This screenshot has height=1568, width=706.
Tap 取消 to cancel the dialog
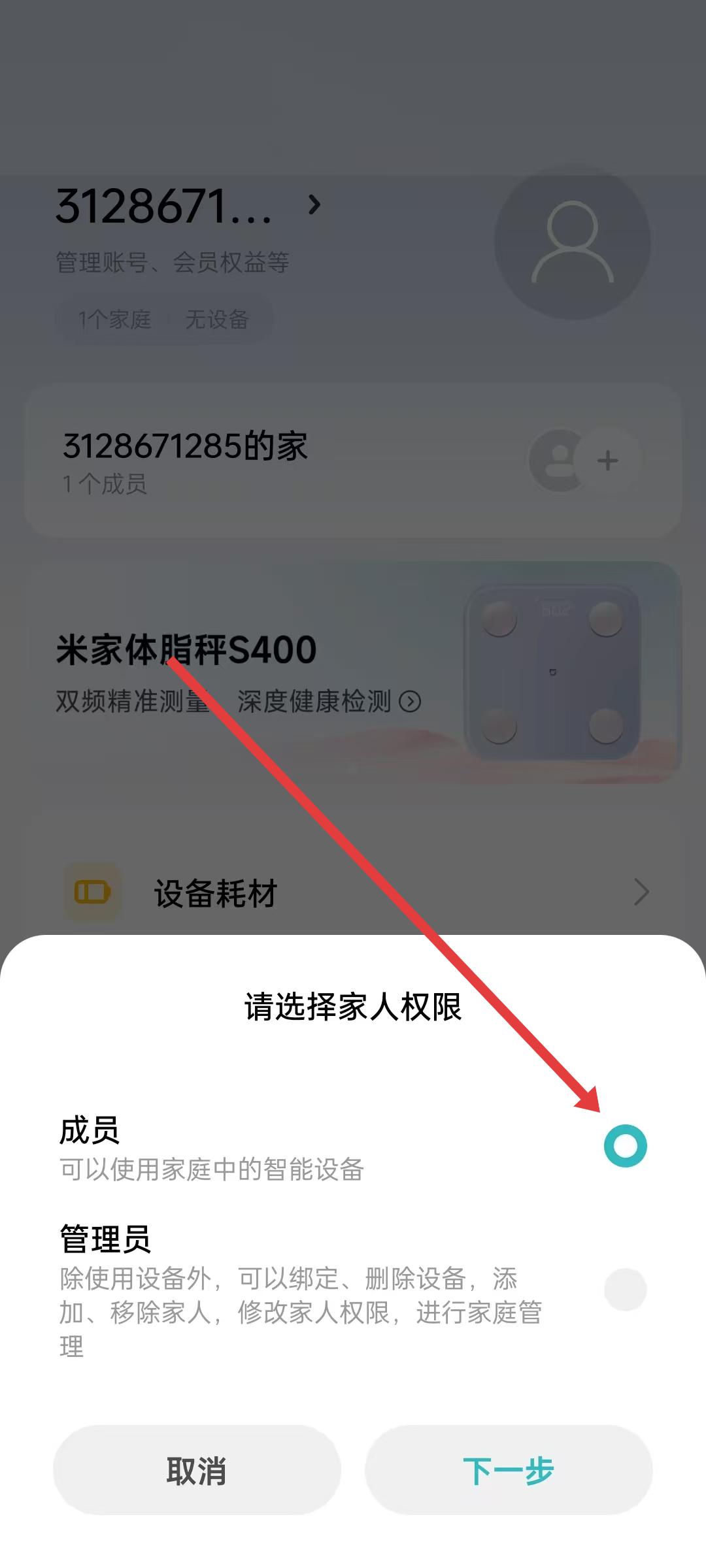[197, 1470]
